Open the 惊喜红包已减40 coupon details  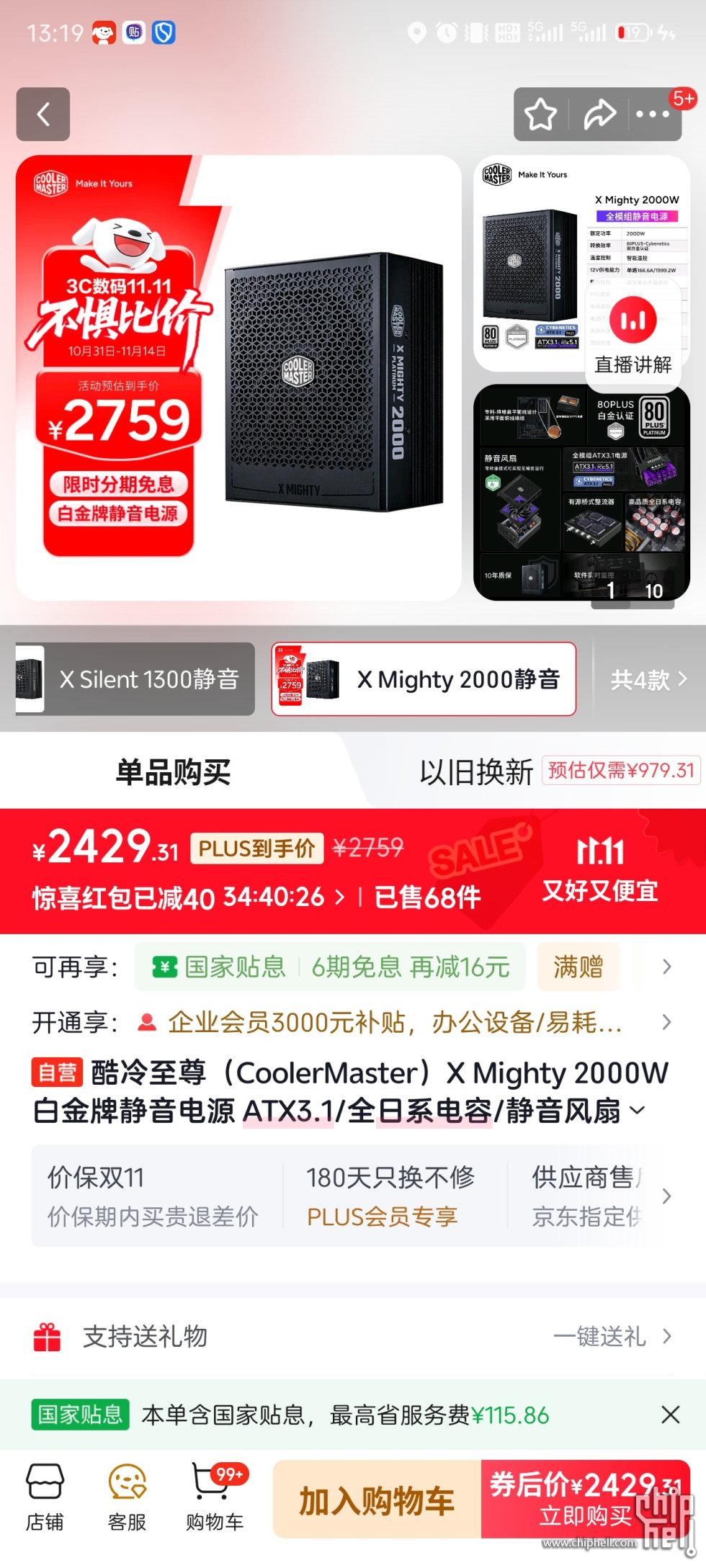coord(189,897)
